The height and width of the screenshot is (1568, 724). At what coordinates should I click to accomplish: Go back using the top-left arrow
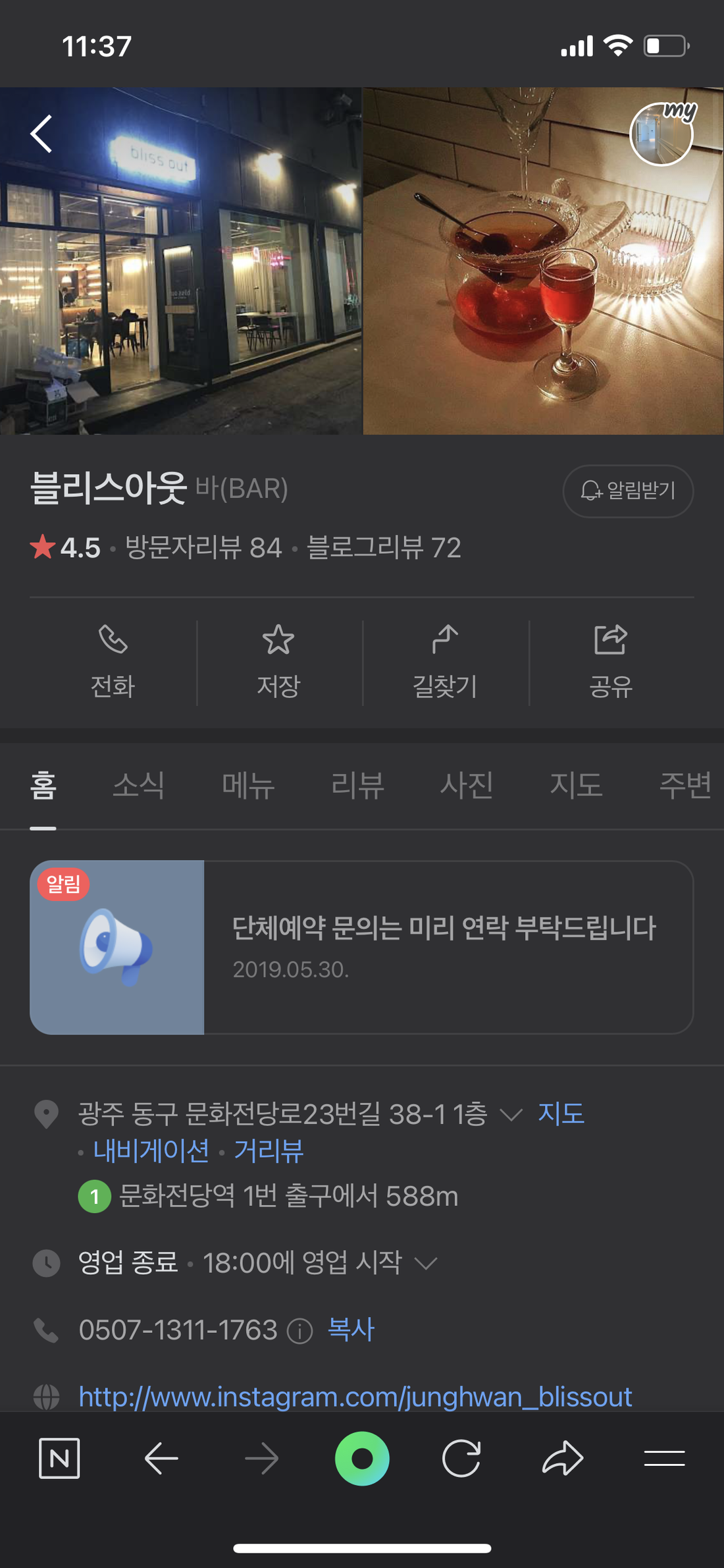pyautogui.click(x=41, y=134)
